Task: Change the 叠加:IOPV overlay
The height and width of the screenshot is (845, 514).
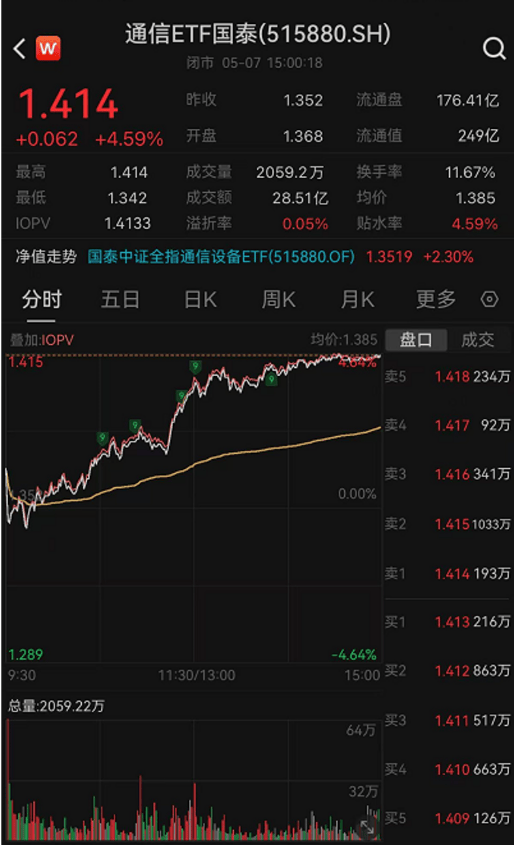Action: pyautogui.click(x=42, y=340)
